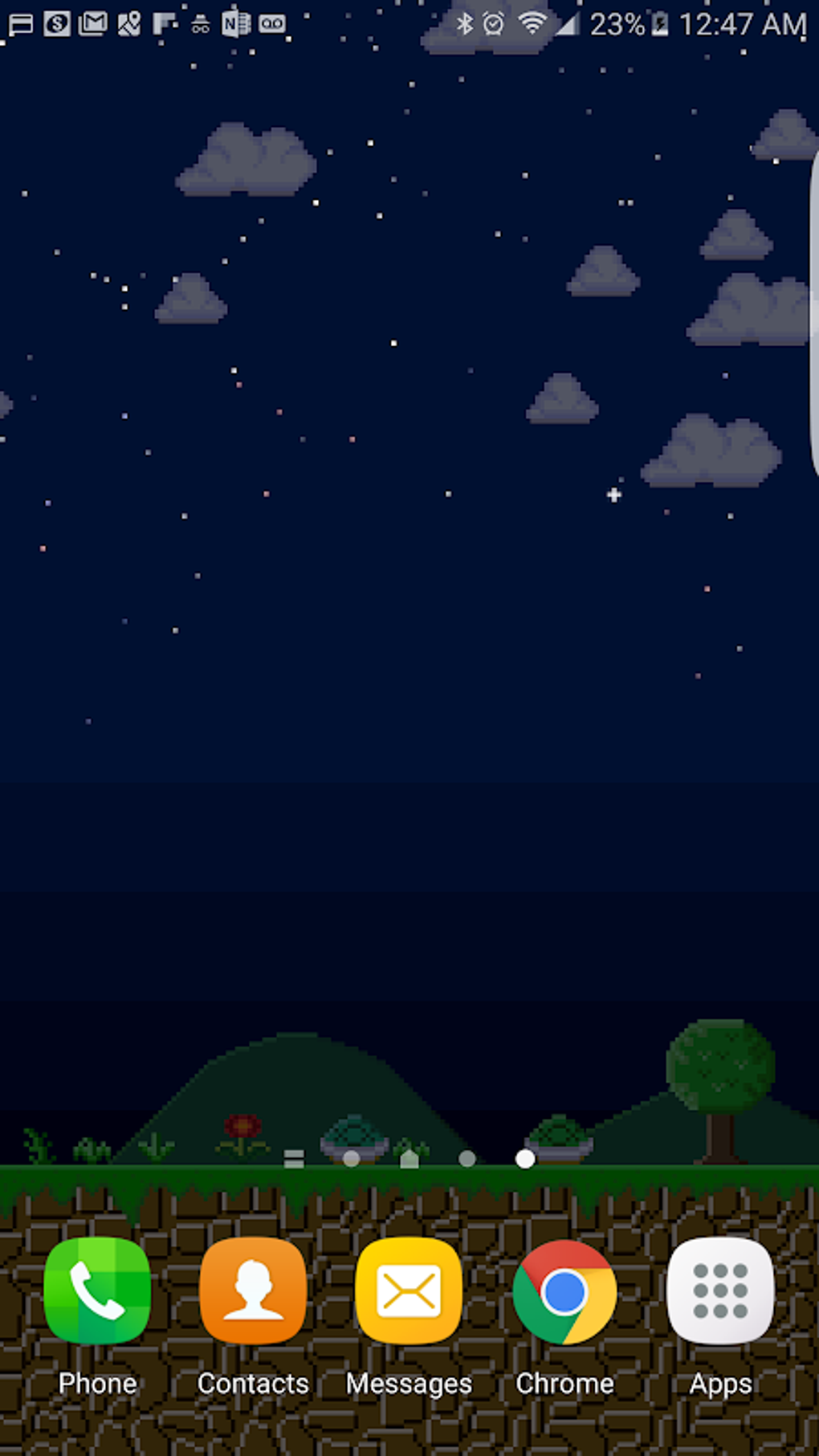This screenshot has height=1456, width=819.
Task: Tap the Bluetooth status icon
Action: click(x=468, y=22)
